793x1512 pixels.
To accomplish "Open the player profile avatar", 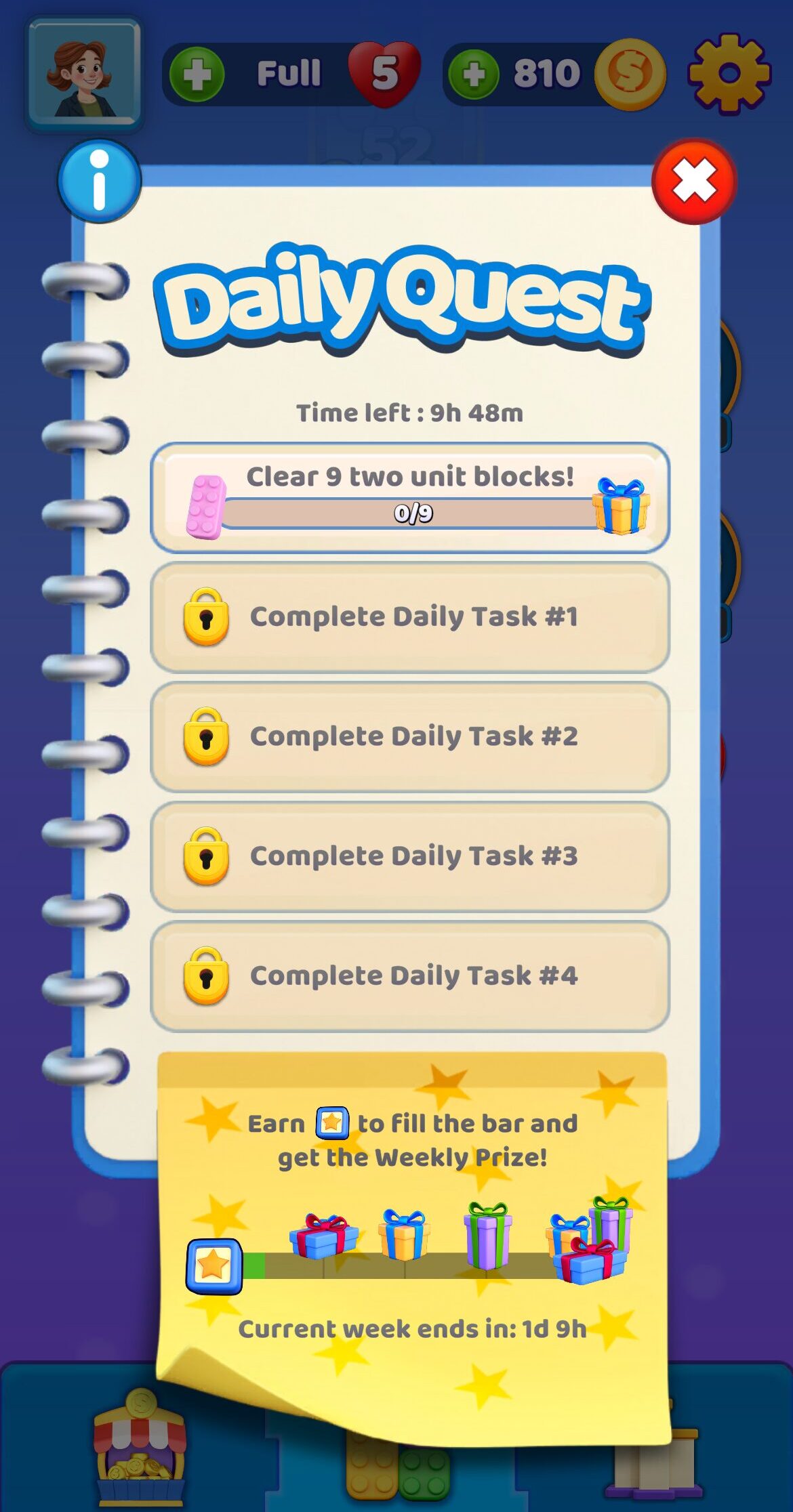I will [x=84, y=73].
